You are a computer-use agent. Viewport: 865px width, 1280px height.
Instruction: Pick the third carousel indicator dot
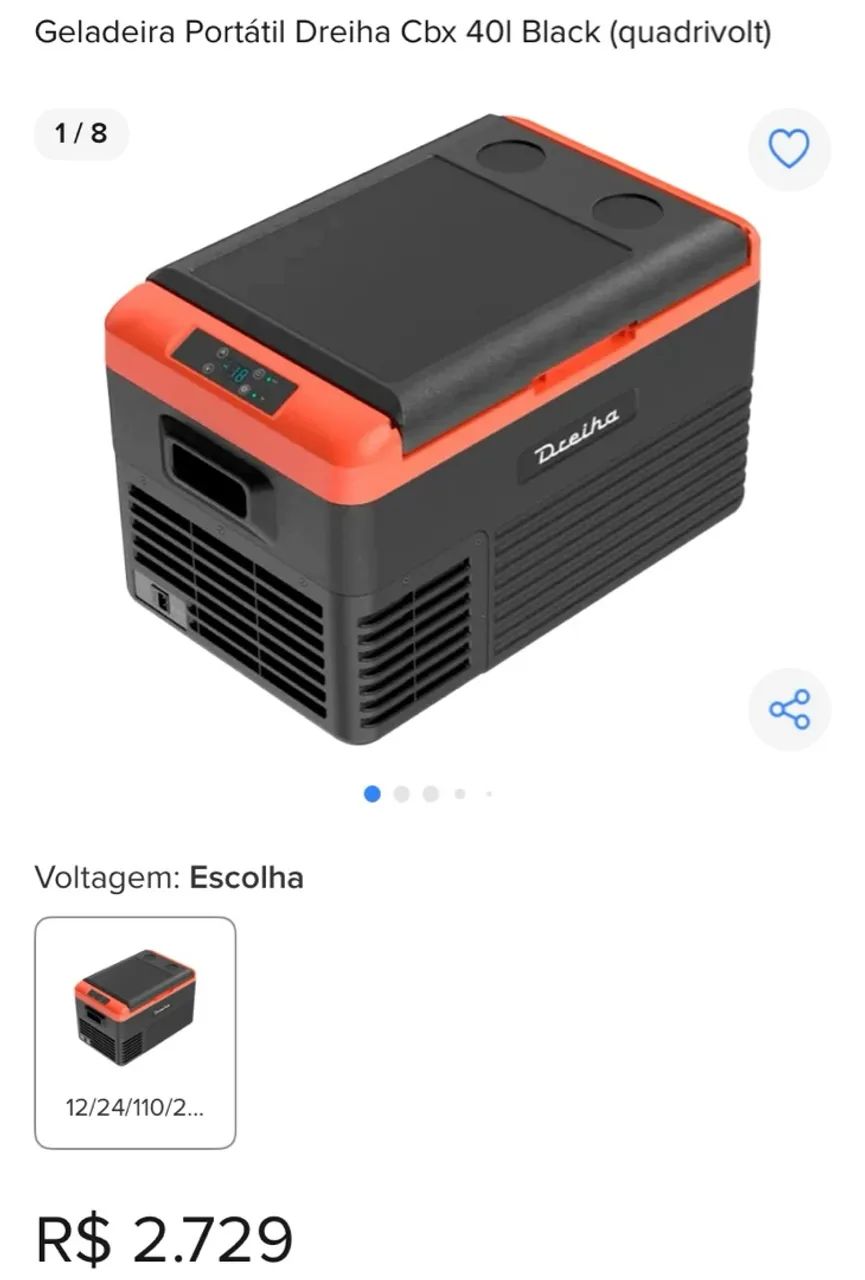click(431, 792)
